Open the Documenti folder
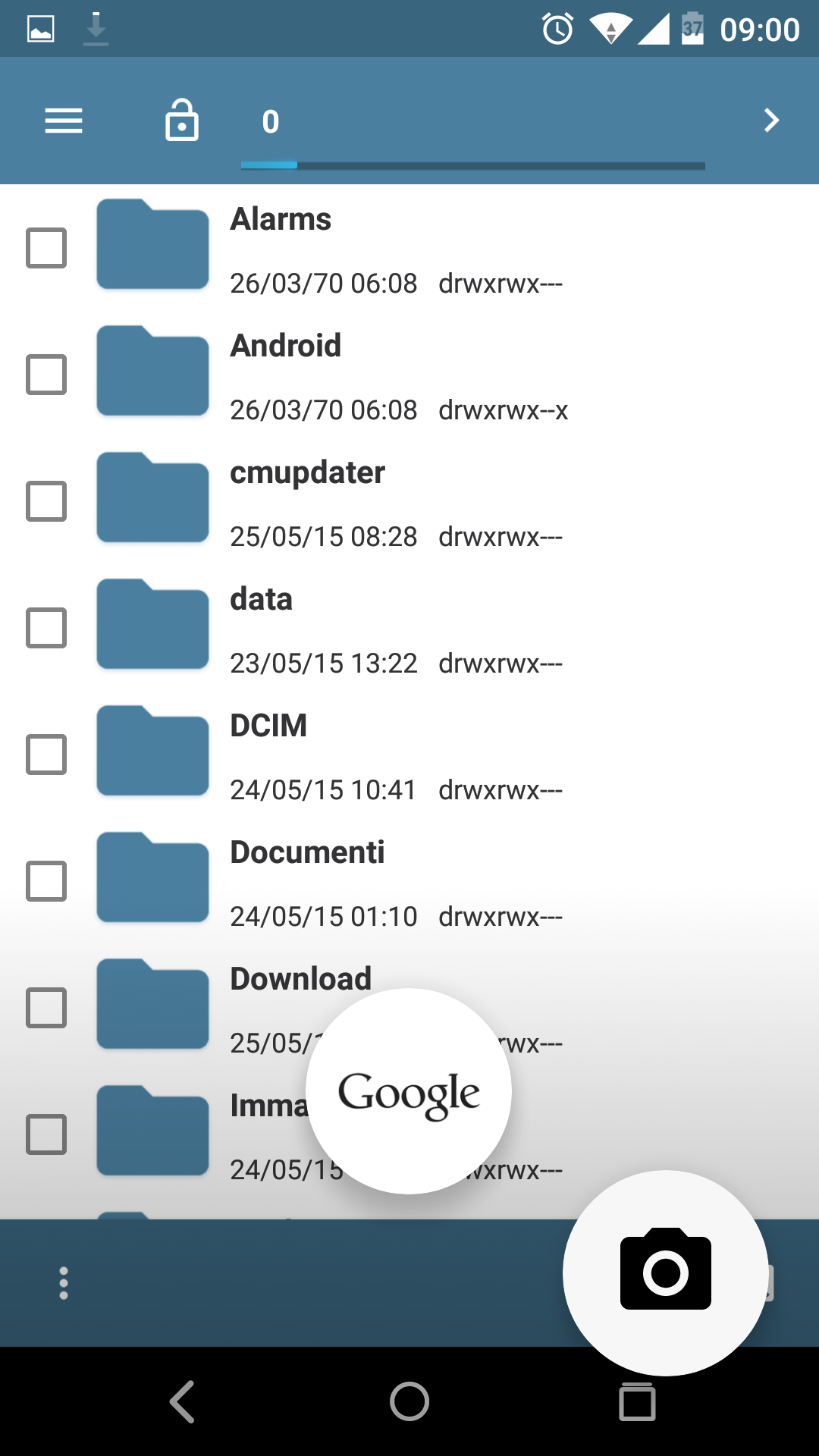The image size is (819, 1456). (409, 881)
